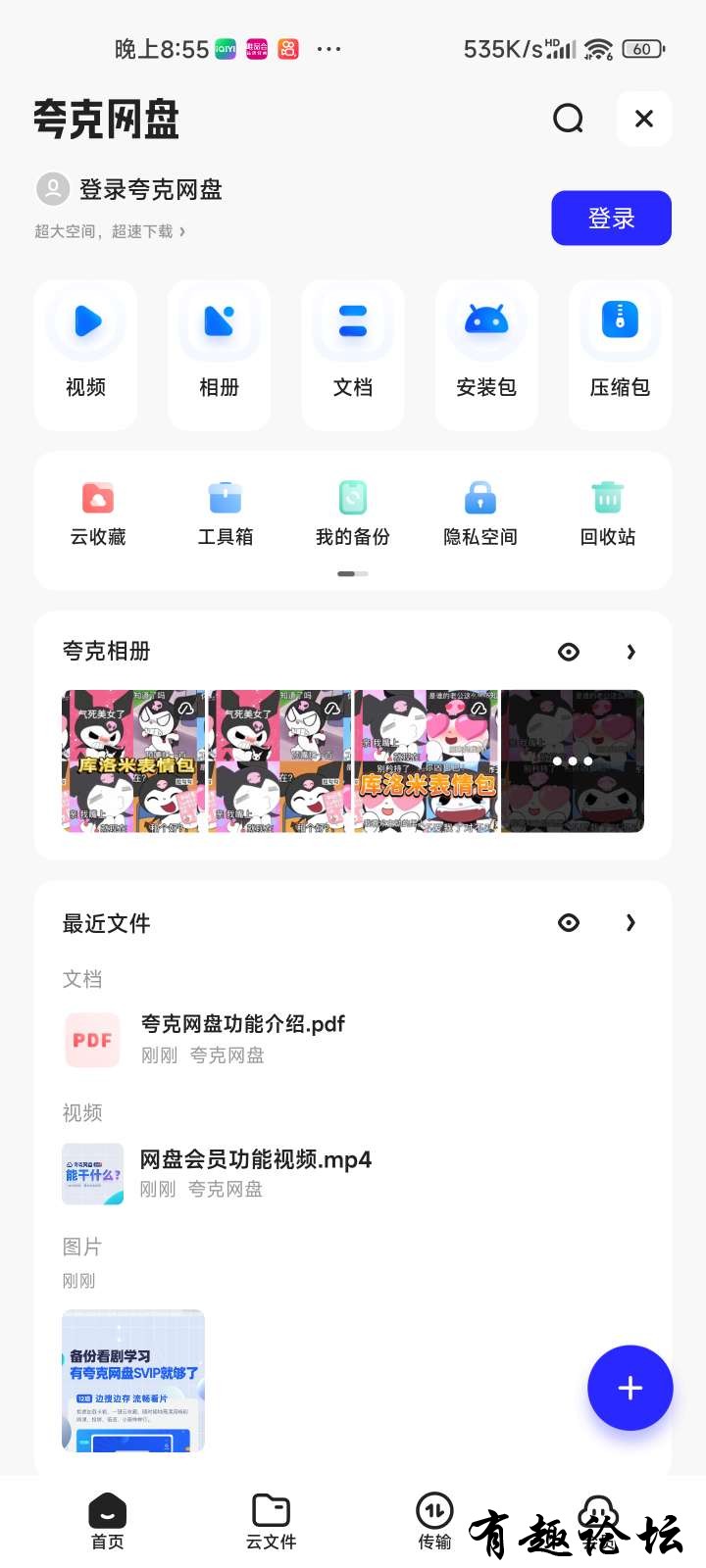706x1568 pixels.
Task: Open the search icon
Action: pos(569,119)
